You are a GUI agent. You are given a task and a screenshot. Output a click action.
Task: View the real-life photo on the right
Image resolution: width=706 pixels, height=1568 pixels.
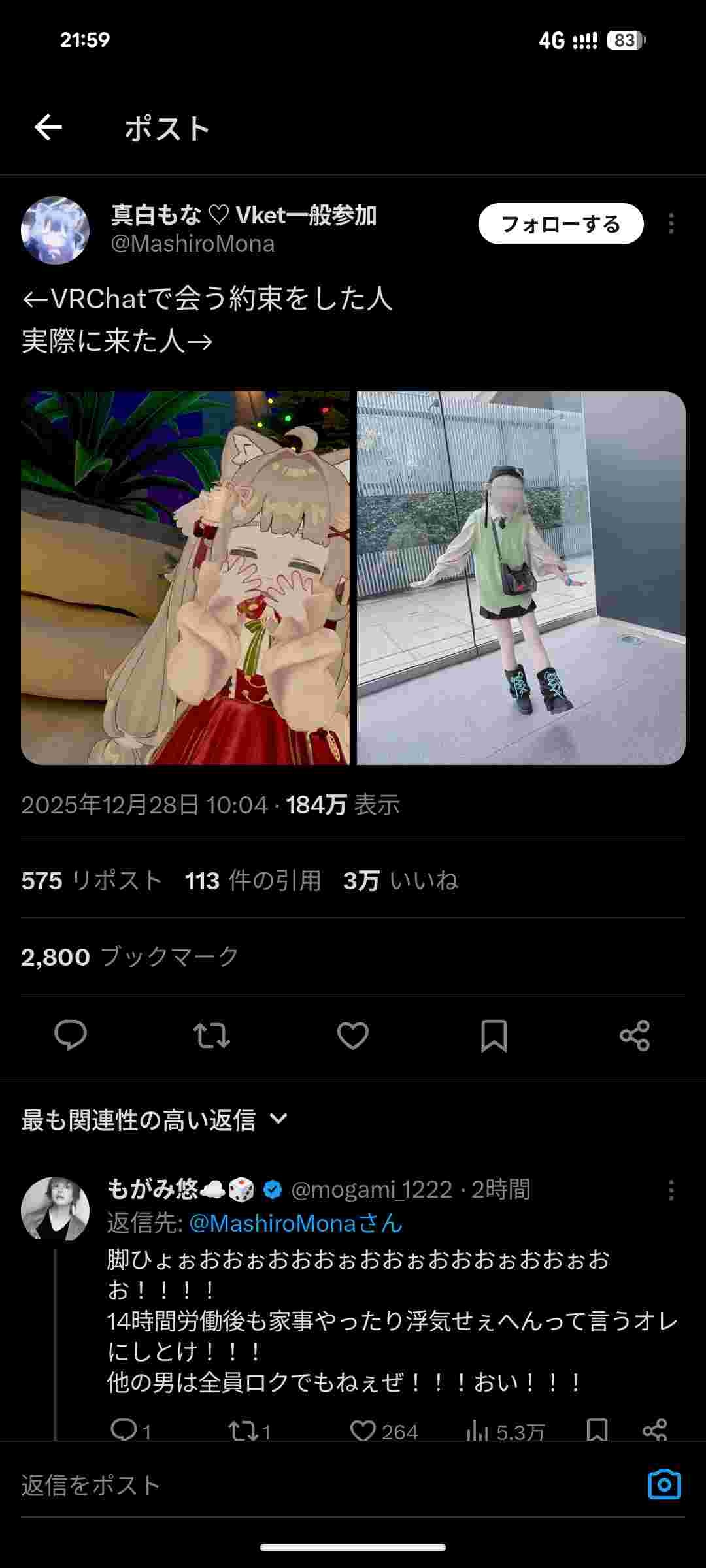[521, 578]
